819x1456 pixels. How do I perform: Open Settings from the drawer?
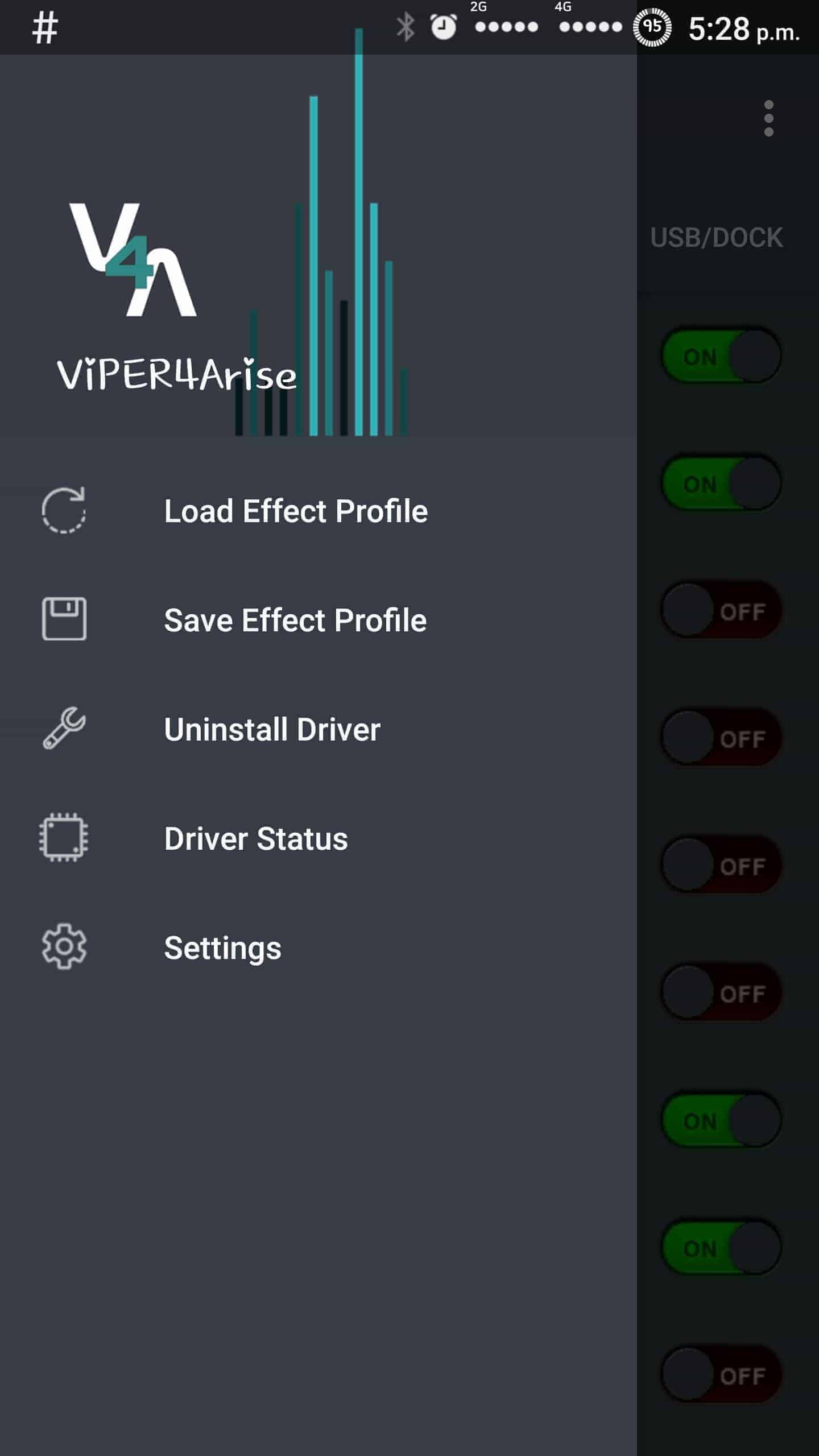click(x=222, y=948)
